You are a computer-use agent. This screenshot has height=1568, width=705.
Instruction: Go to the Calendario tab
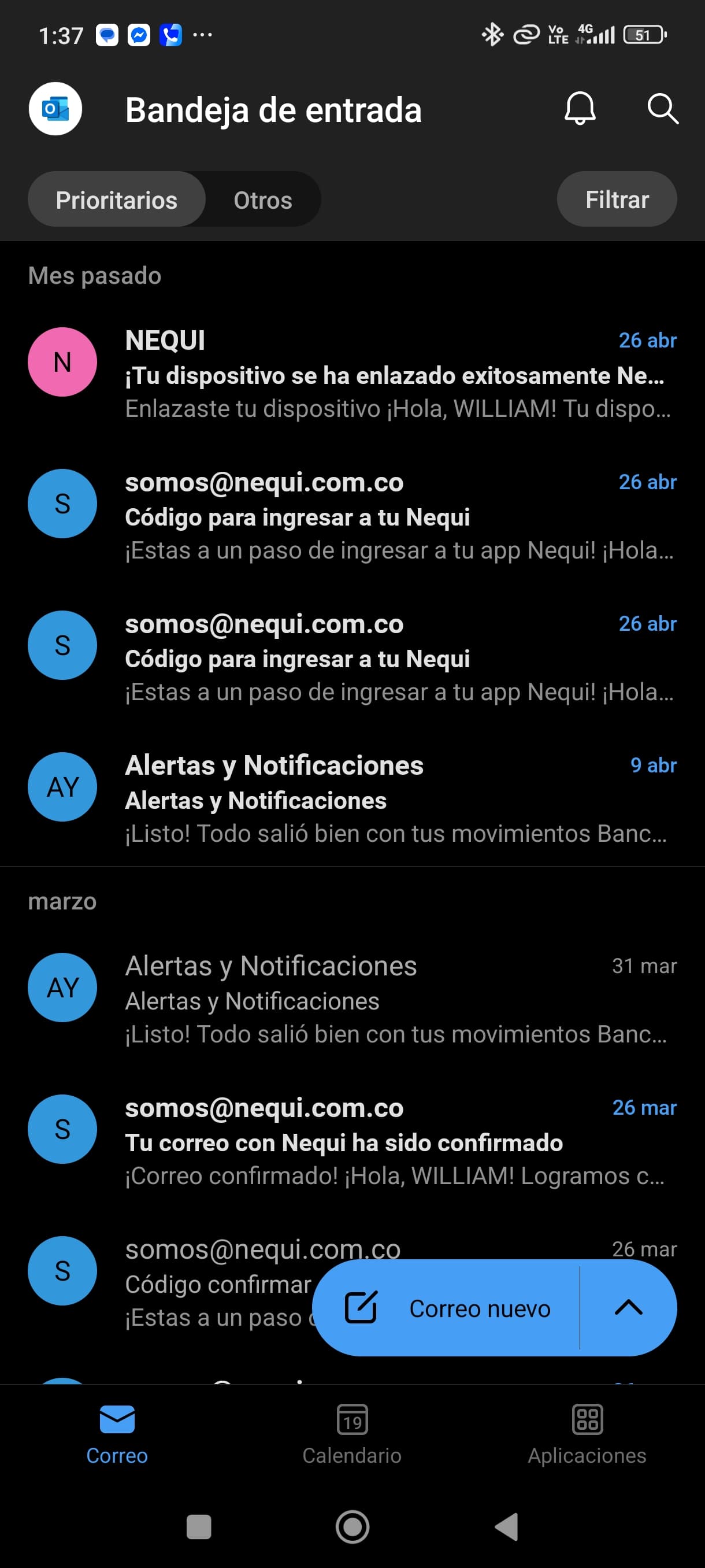pos(352,1434)
